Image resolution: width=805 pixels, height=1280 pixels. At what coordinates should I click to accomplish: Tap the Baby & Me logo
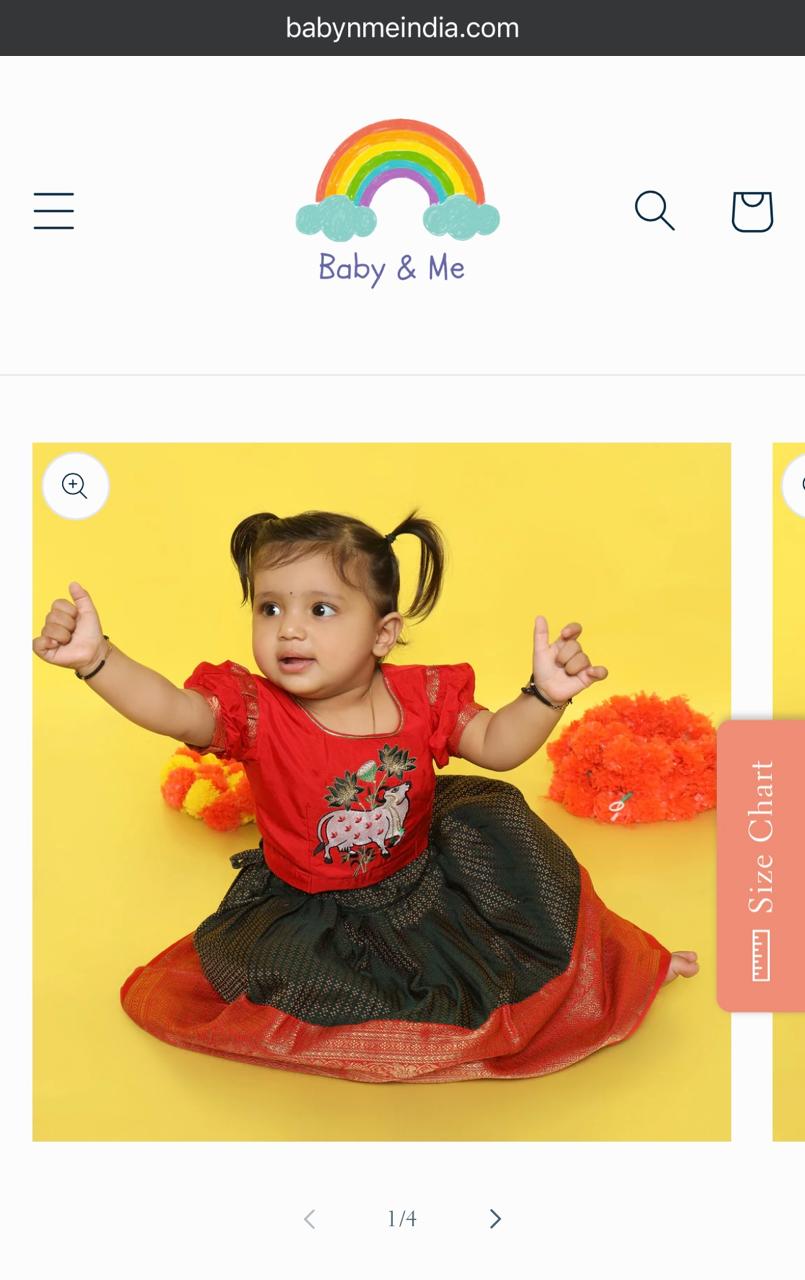tap(397, 203)
